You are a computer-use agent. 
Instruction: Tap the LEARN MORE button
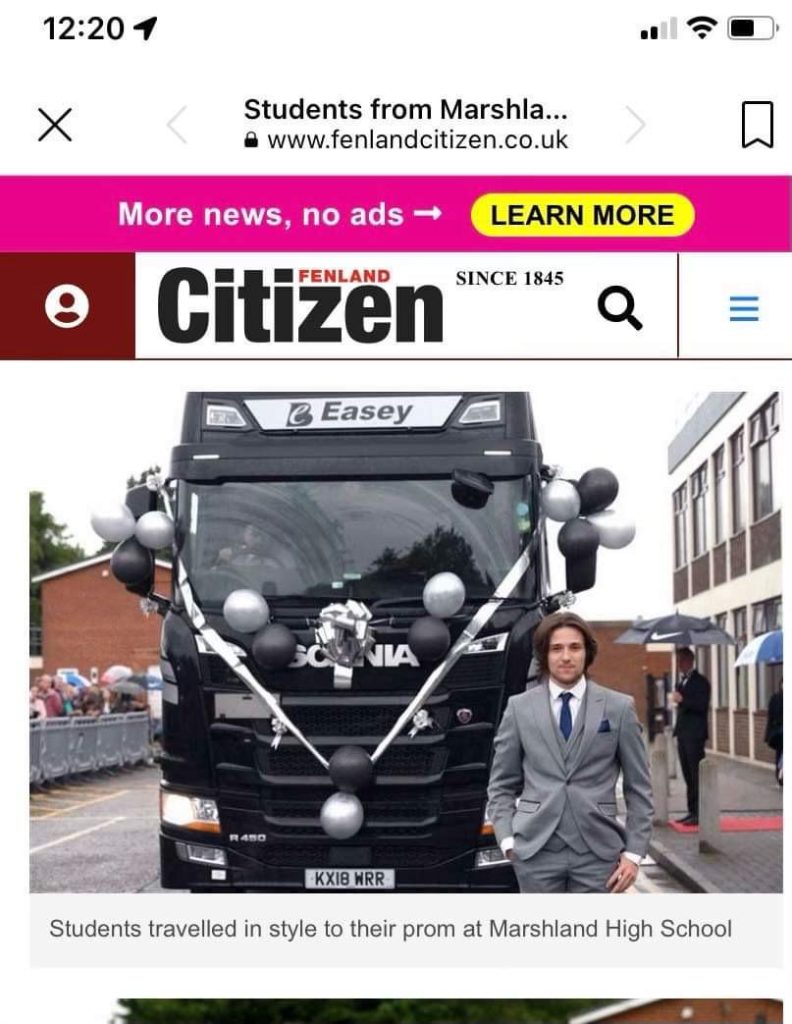pyautogui.click(x=582, y=215)
